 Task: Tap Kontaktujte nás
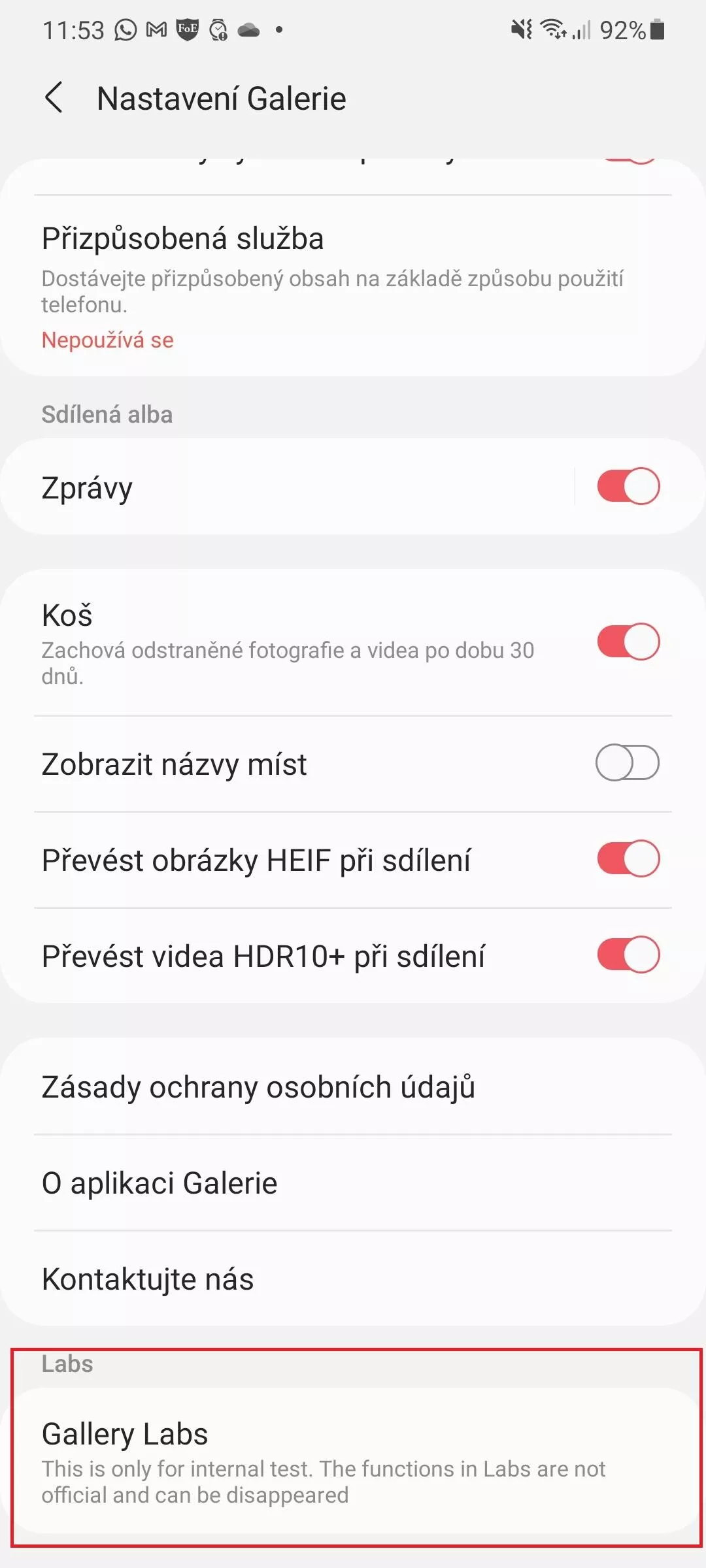[x=353, y=1279]
